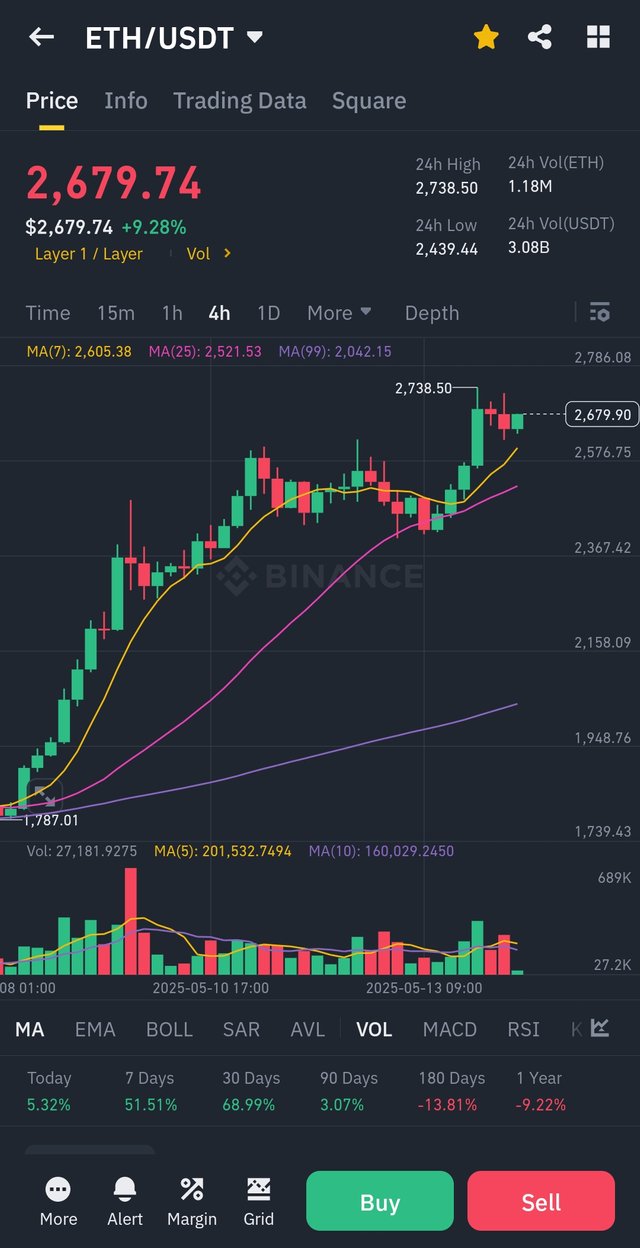Open chart settings icon beside Depth

(599, 313)
